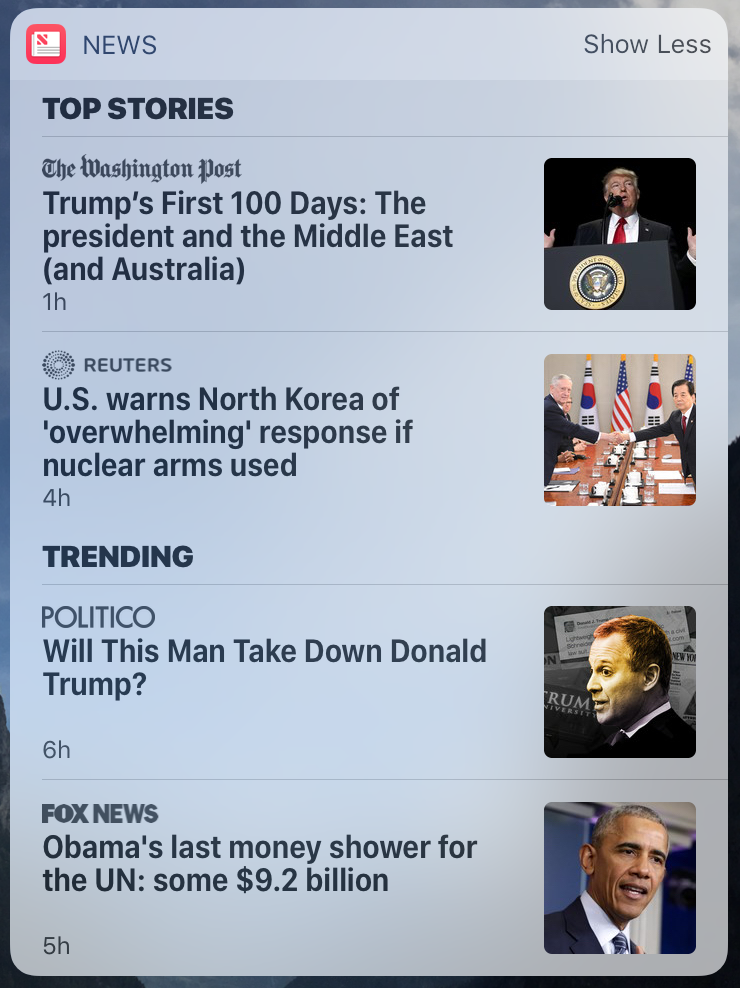Open Politico's 'Will This Man Take Down Donald Trump?'
Screen dimensions: 740x988
(x=265, y=667)
